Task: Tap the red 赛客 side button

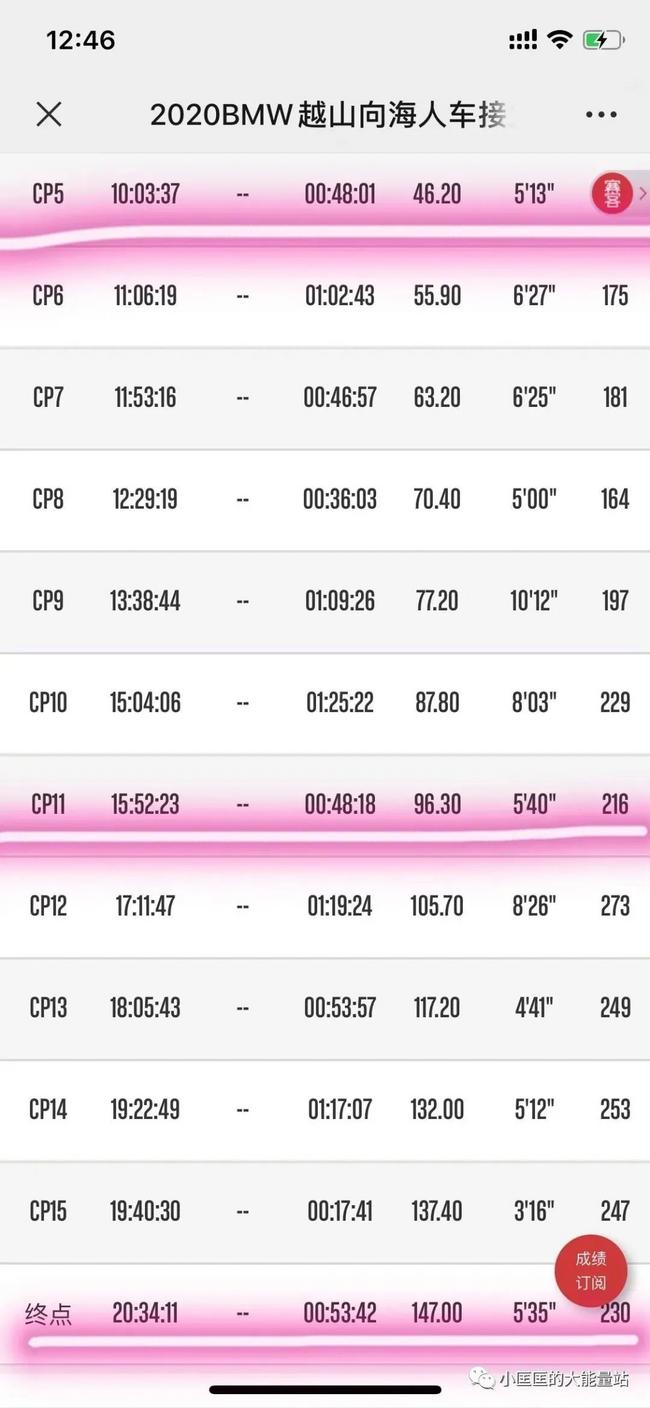Action: click(x=613, y=193)
